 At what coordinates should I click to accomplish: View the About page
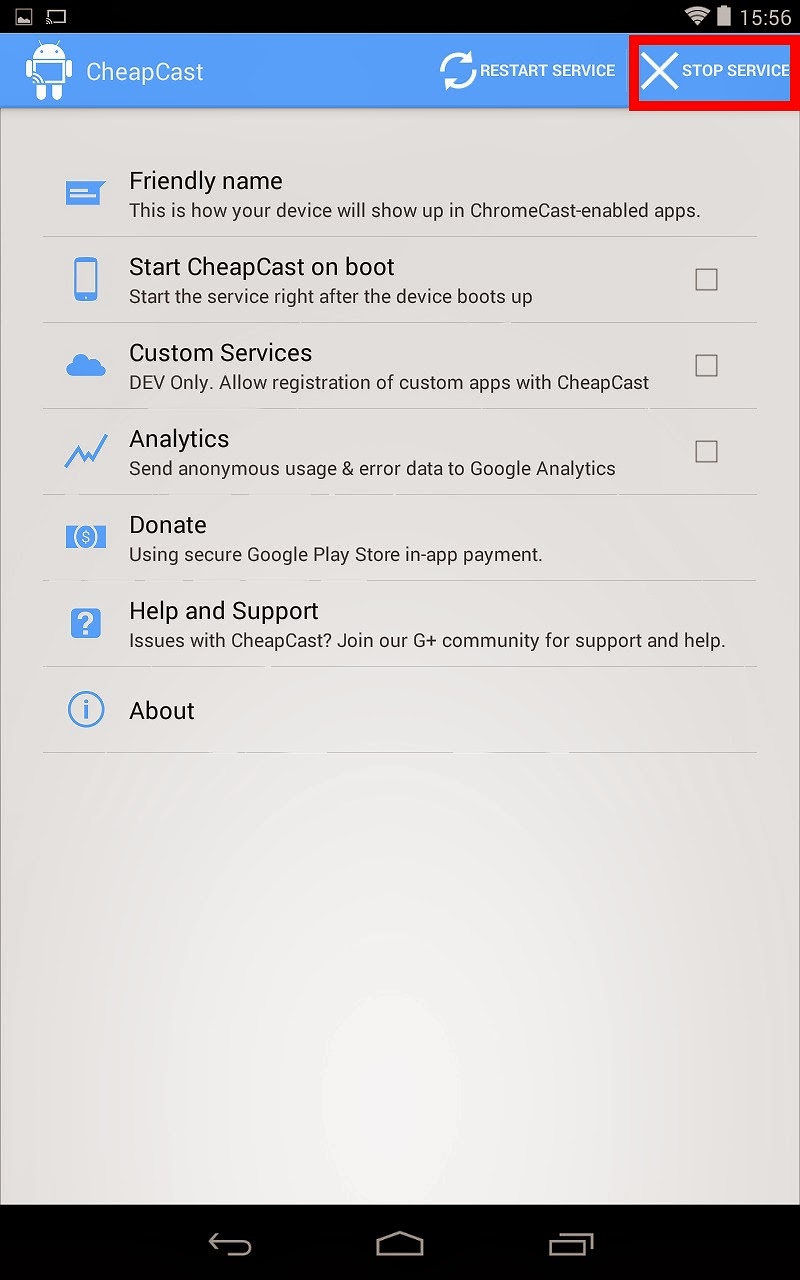coord(400,710)
